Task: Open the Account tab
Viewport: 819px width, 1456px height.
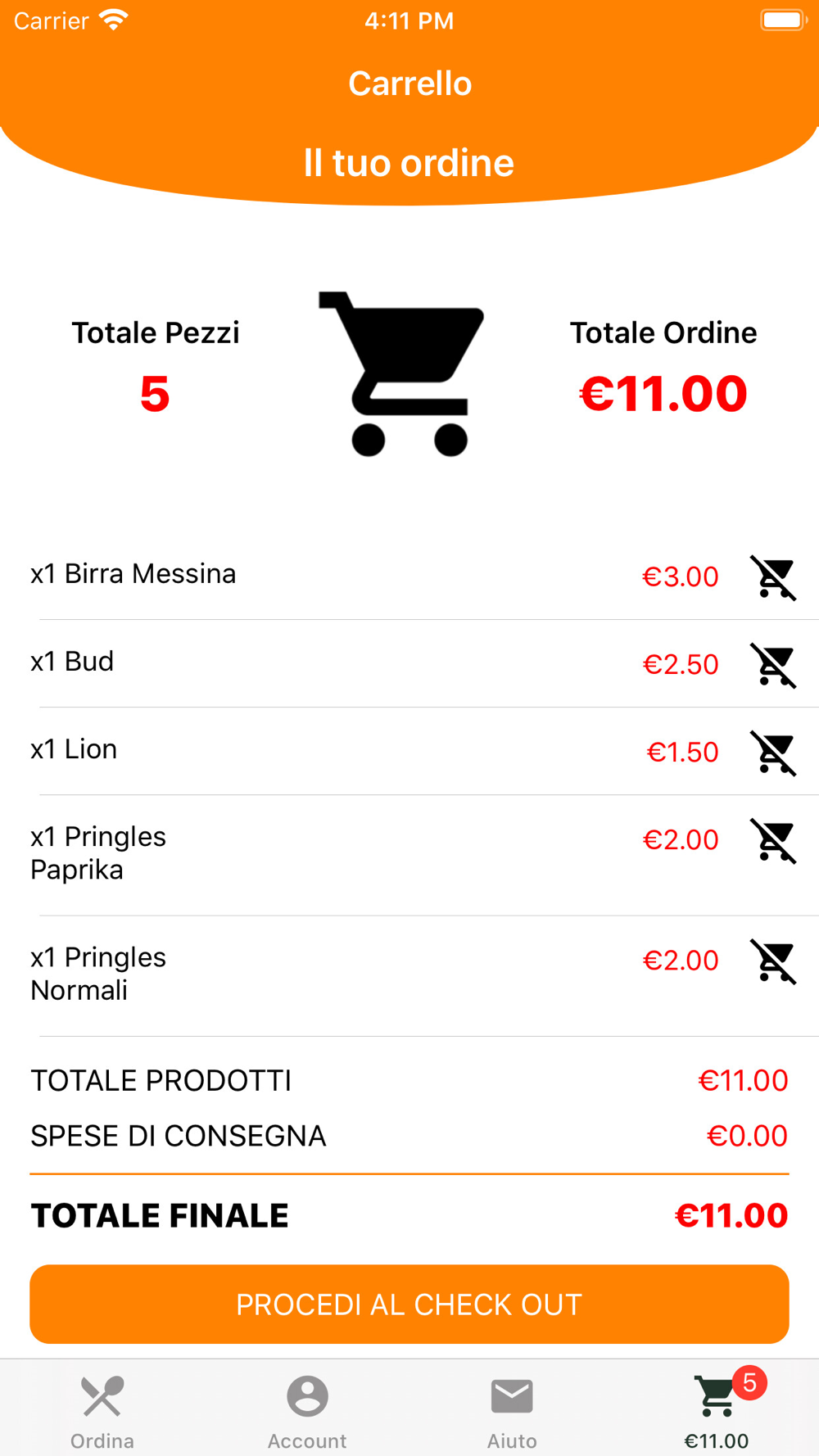Action: click(307, 1412)
